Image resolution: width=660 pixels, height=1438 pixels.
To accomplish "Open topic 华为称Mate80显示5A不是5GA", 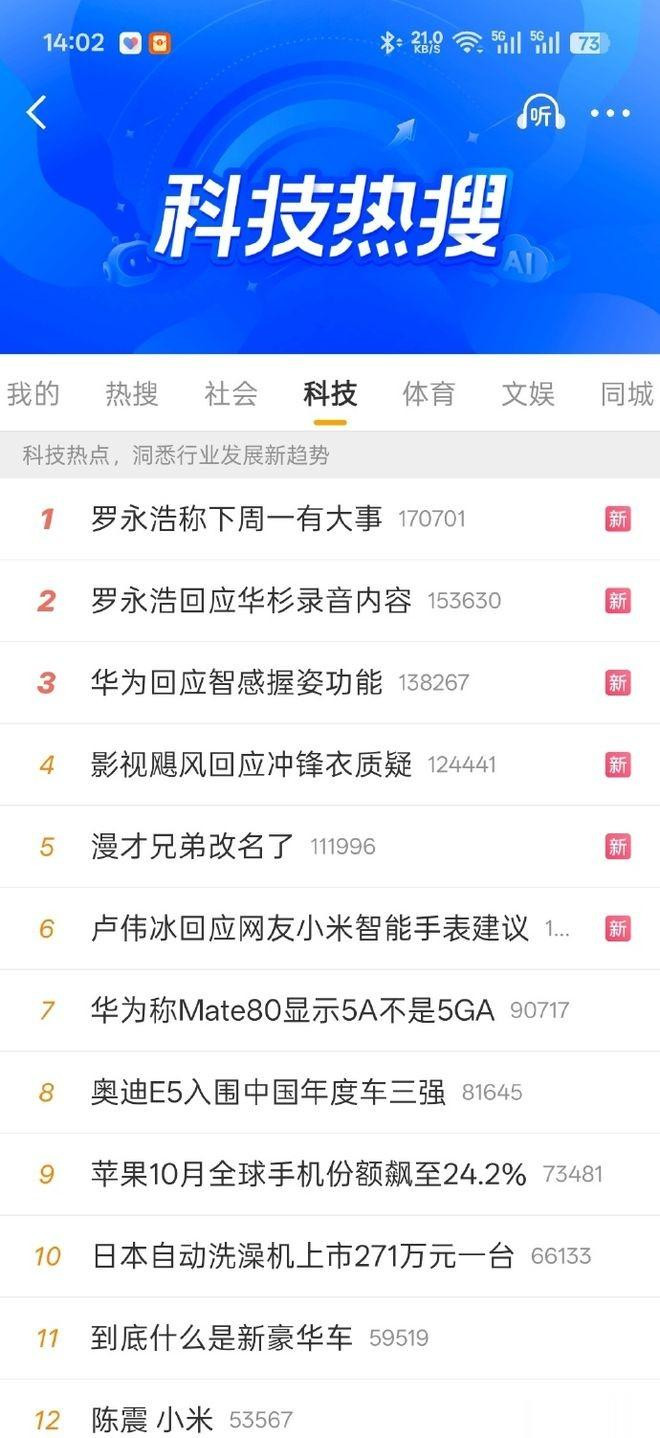I will [x=293, y=1011].
